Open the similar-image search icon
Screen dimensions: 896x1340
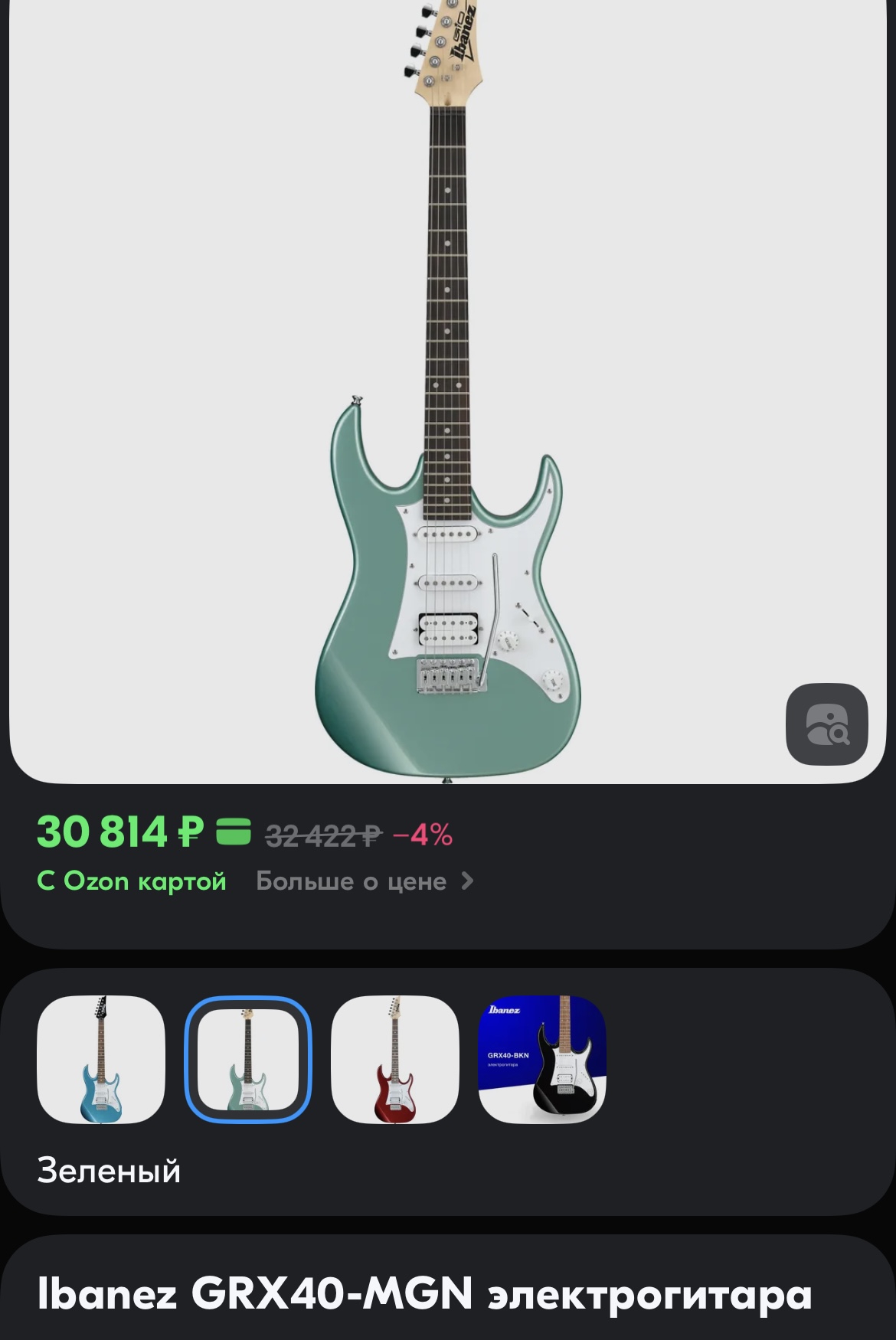click(x=826, y=724)
